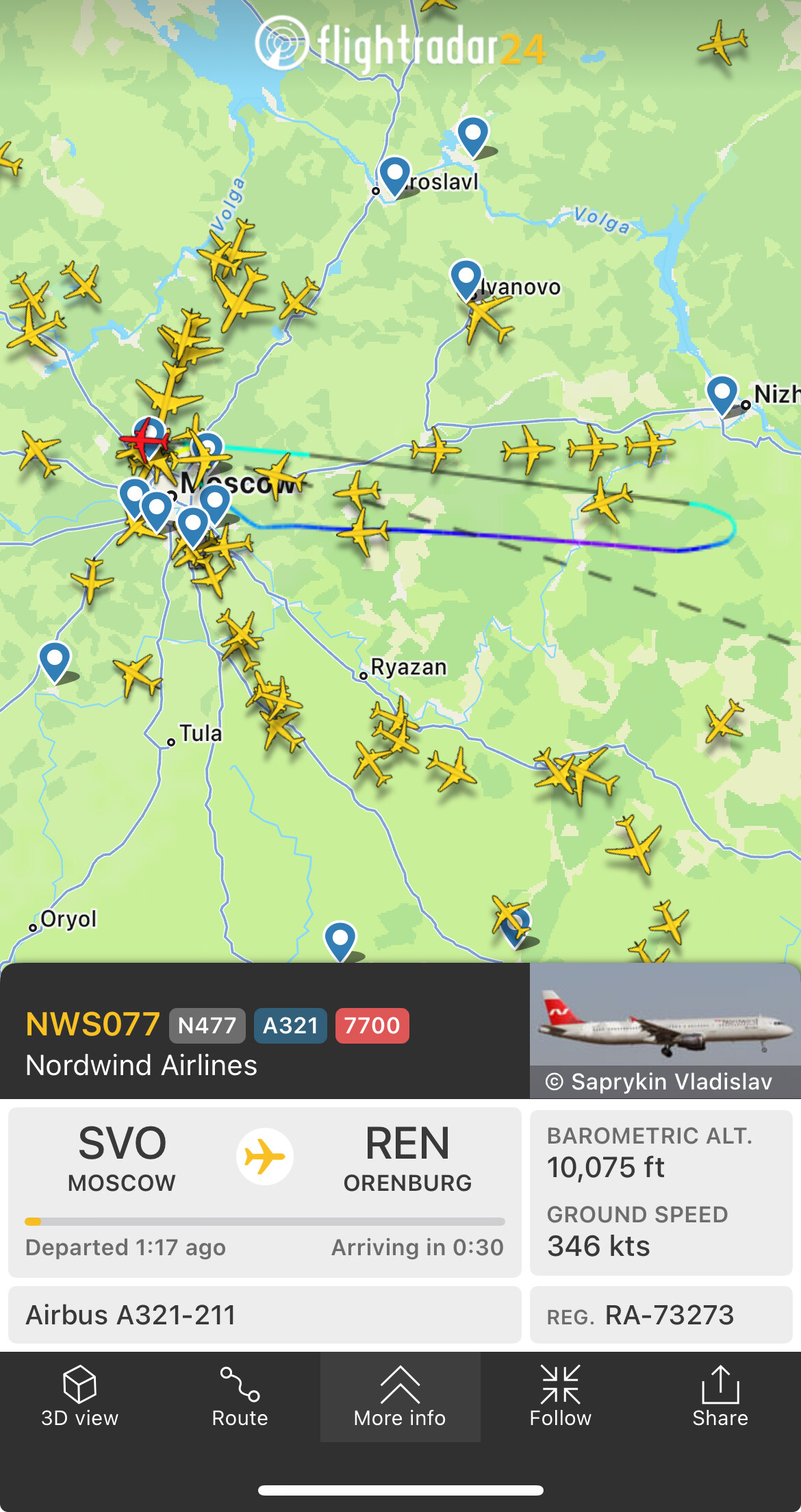
Task: Select the airport pin near Nizhny Novgorod
Action: pyautogui.click(x=722, y=393)
